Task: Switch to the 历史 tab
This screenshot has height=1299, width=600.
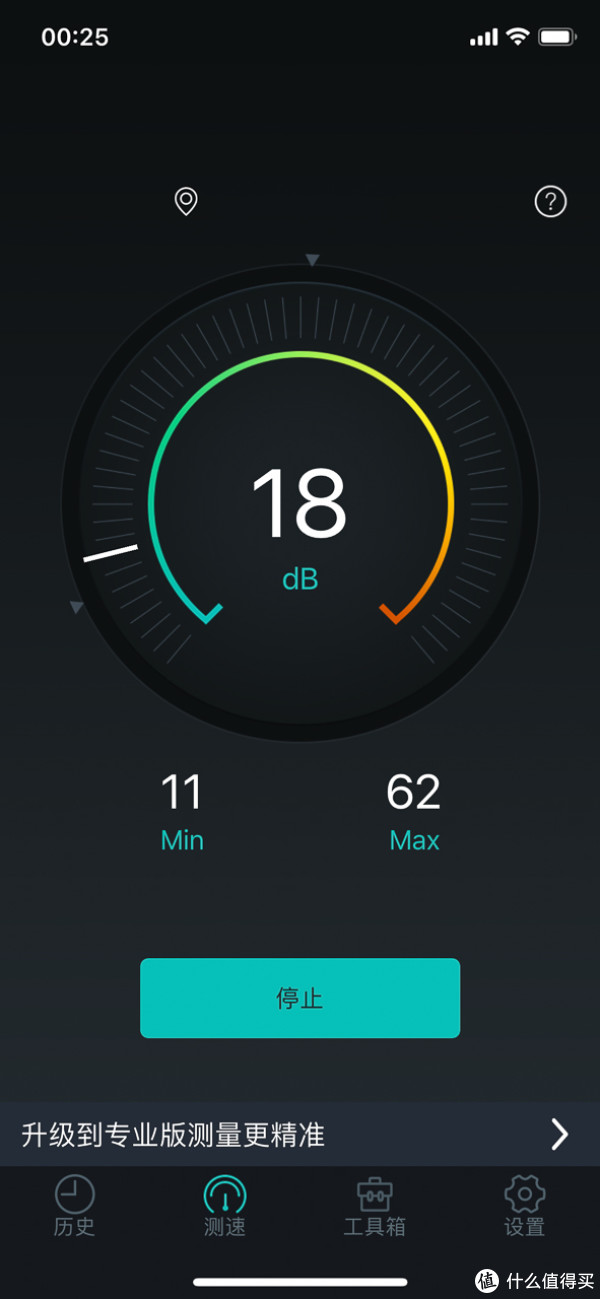Action: (x=75, y=1206)
